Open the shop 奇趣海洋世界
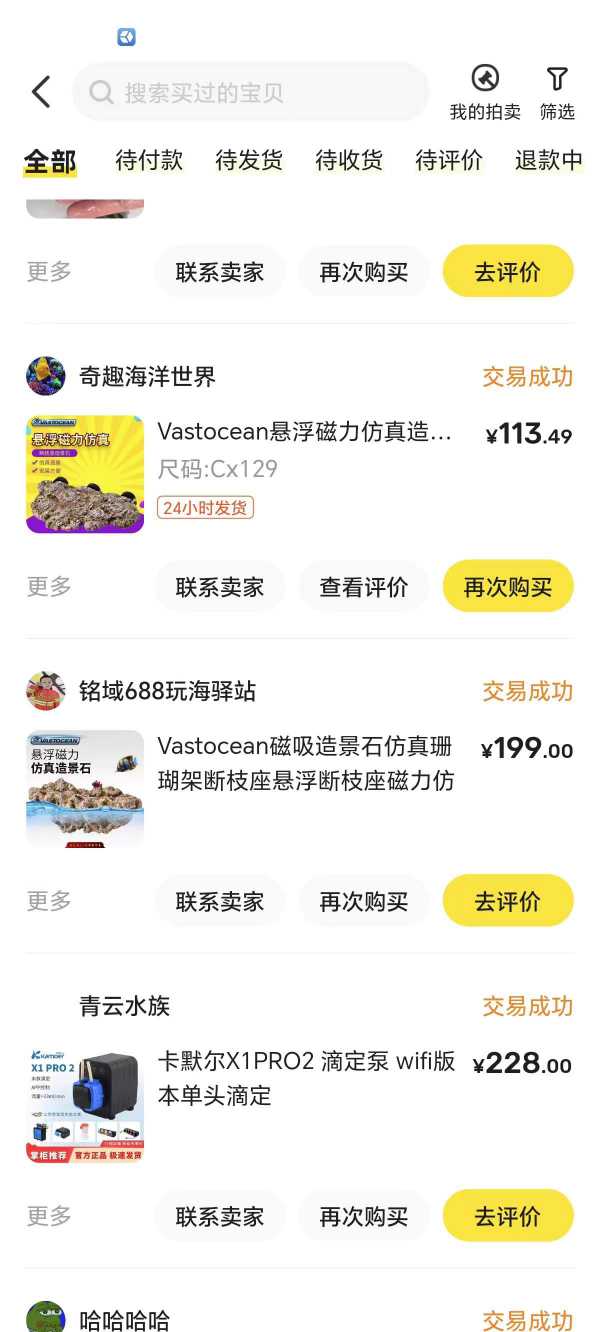600x1332 pixels. (x=147, y=377)
